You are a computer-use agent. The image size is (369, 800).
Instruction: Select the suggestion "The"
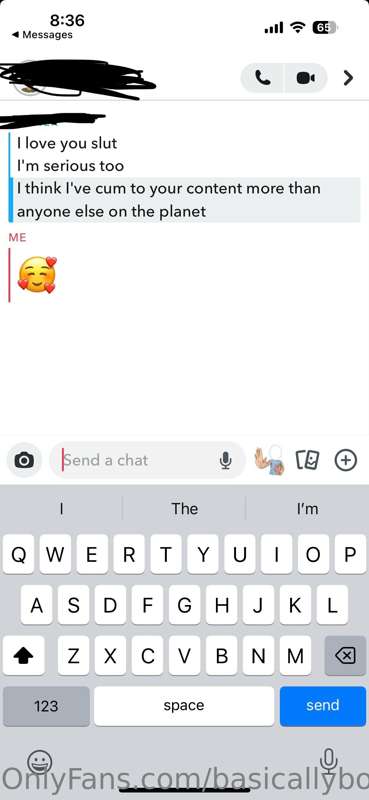coord(184,508)
